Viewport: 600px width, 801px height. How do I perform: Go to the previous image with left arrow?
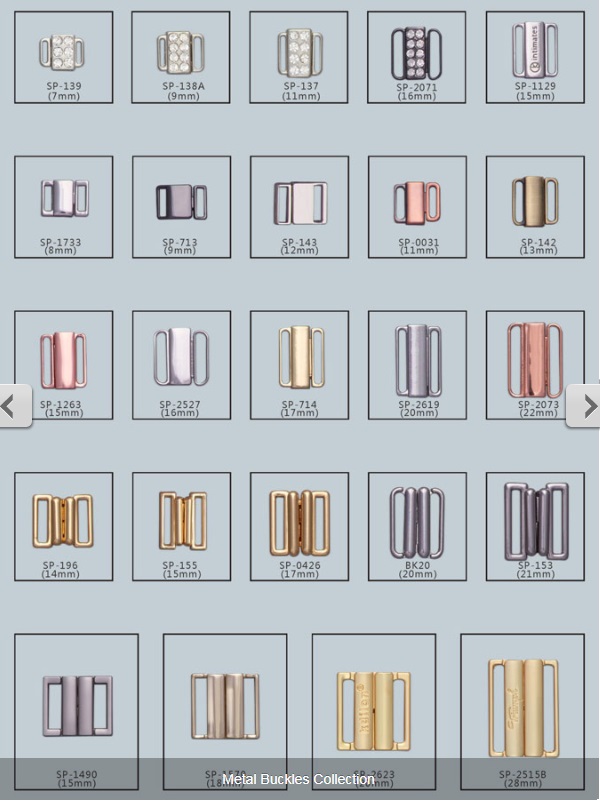[12, 406]
